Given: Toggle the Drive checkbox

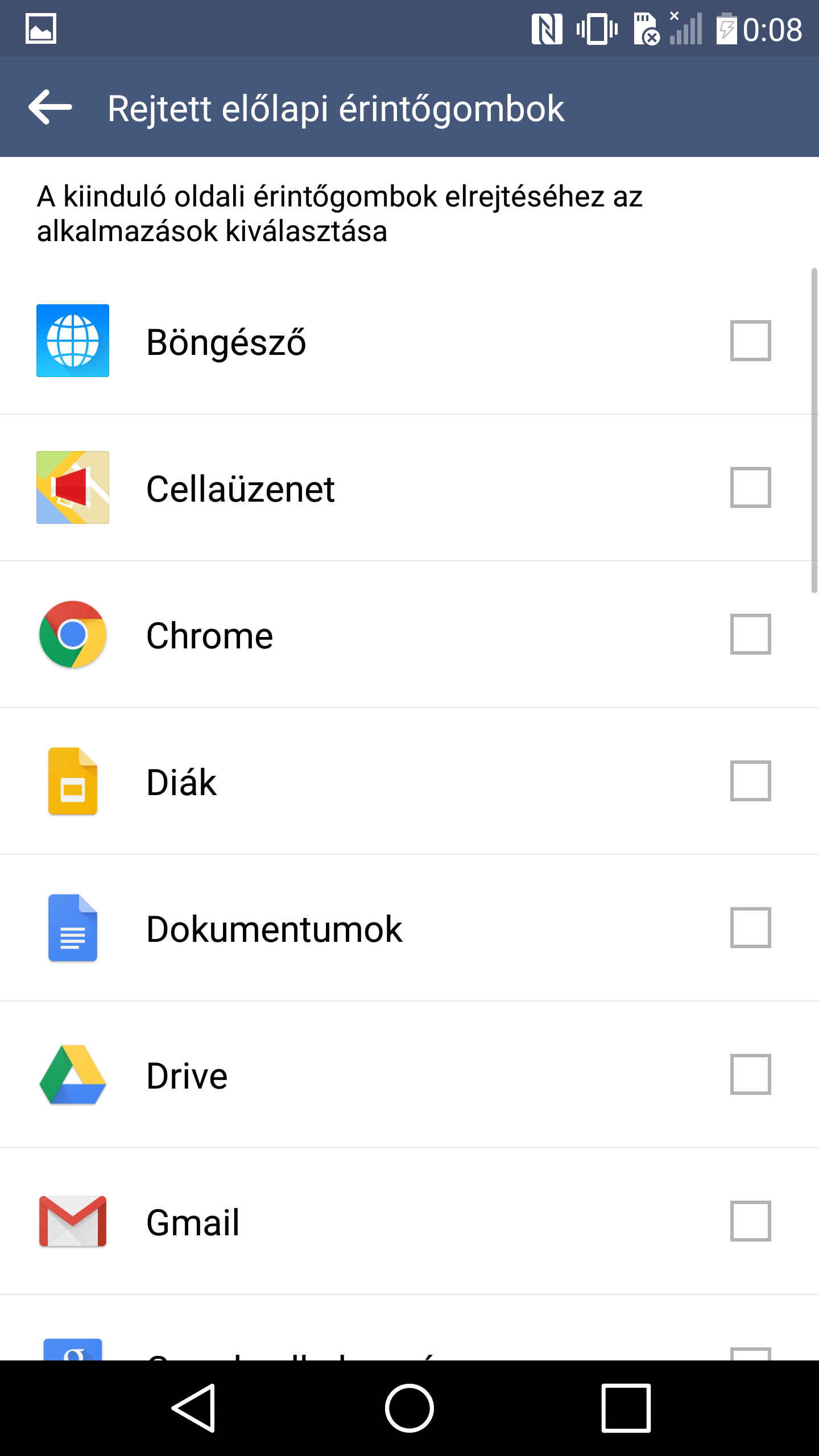Looking at the screenshot, I should 750,1074.
